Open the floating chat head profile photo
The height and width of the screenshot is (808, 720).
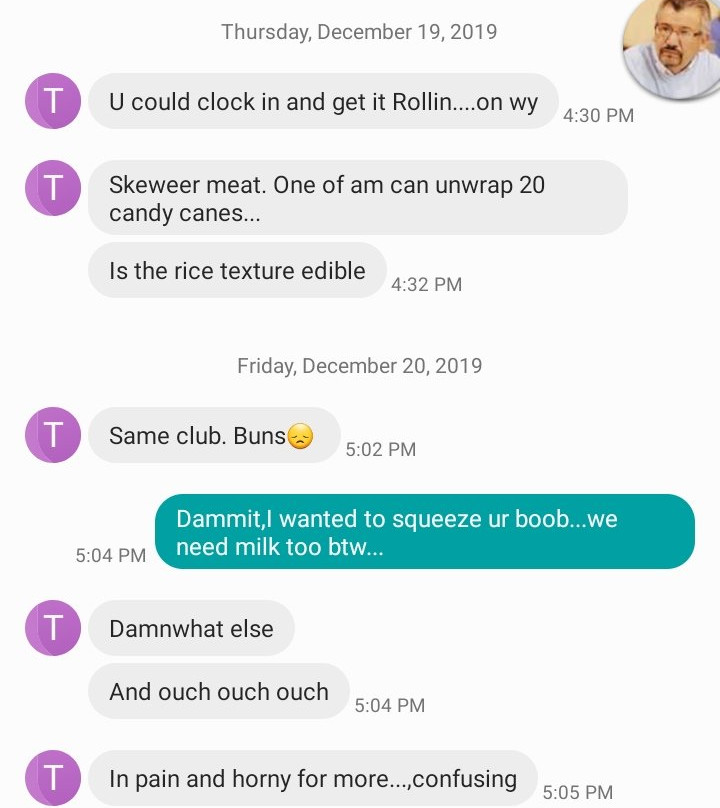(673, 47)
